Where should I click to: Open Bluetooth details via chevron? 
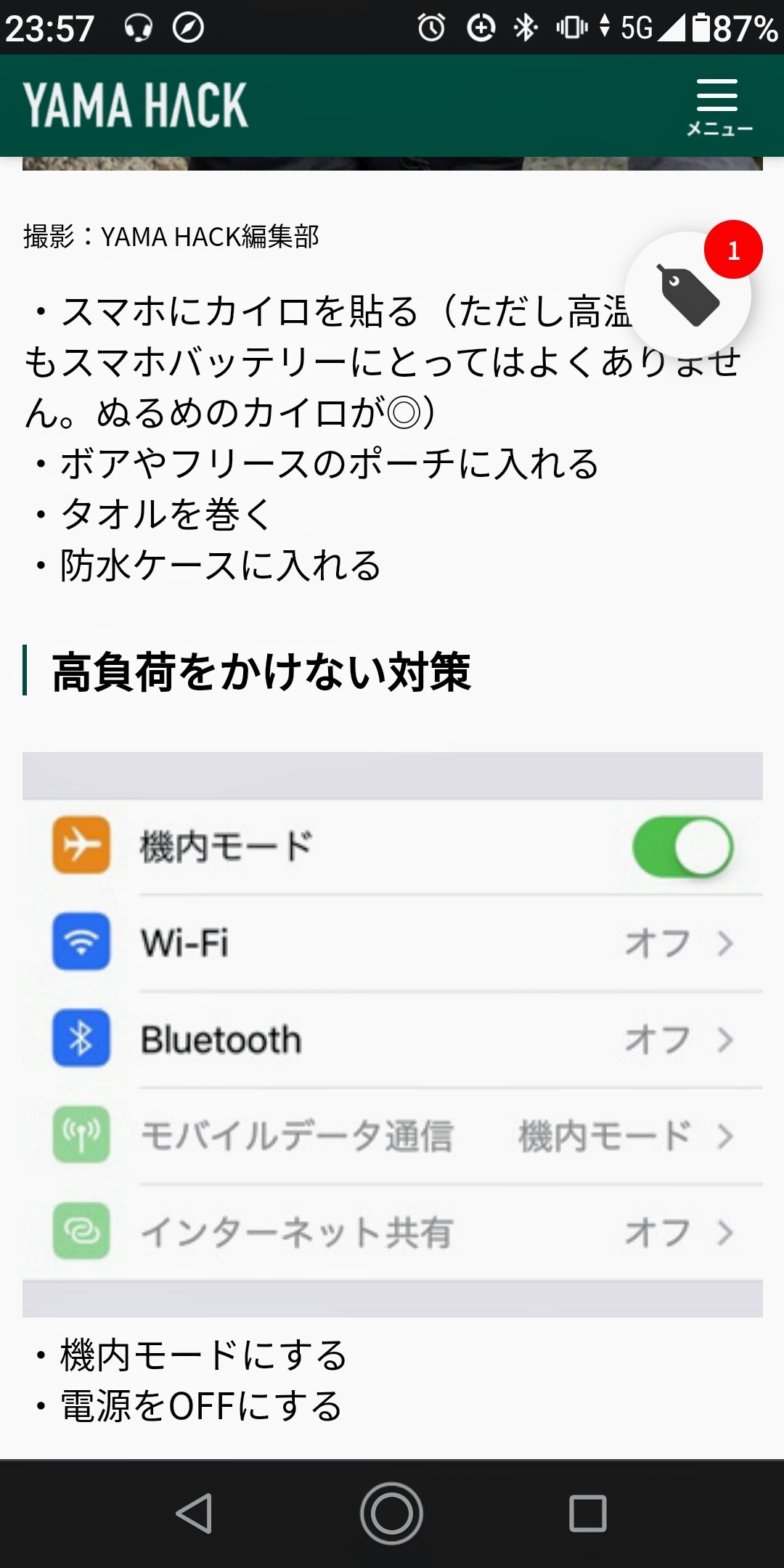coord(726,1038)
